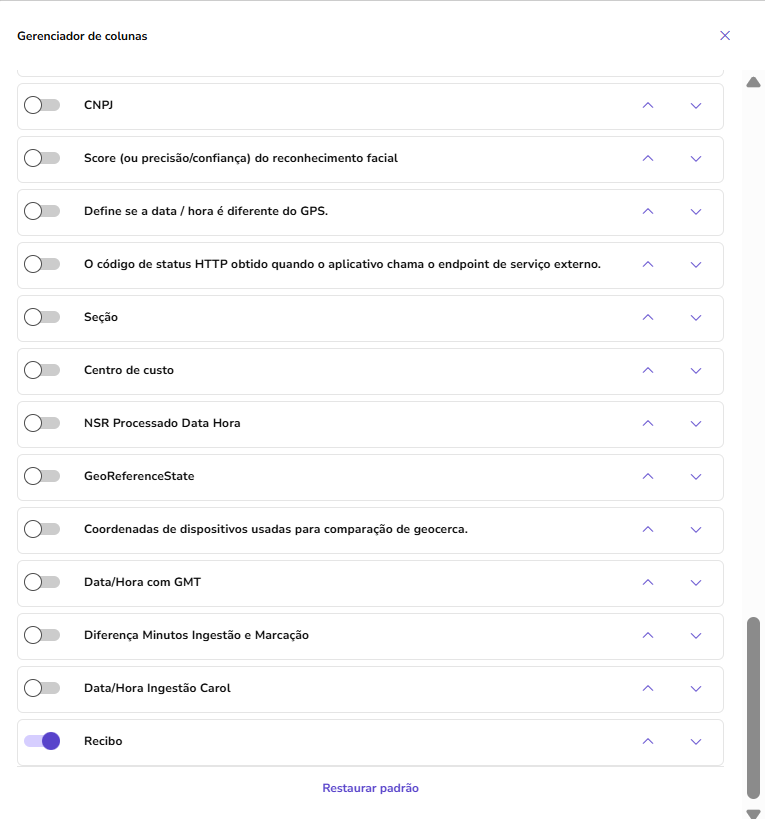This screenshot has width=765, height=819.
Task: Turn on Data/Hora com GMT column
Action: click(x=42, y=582)
